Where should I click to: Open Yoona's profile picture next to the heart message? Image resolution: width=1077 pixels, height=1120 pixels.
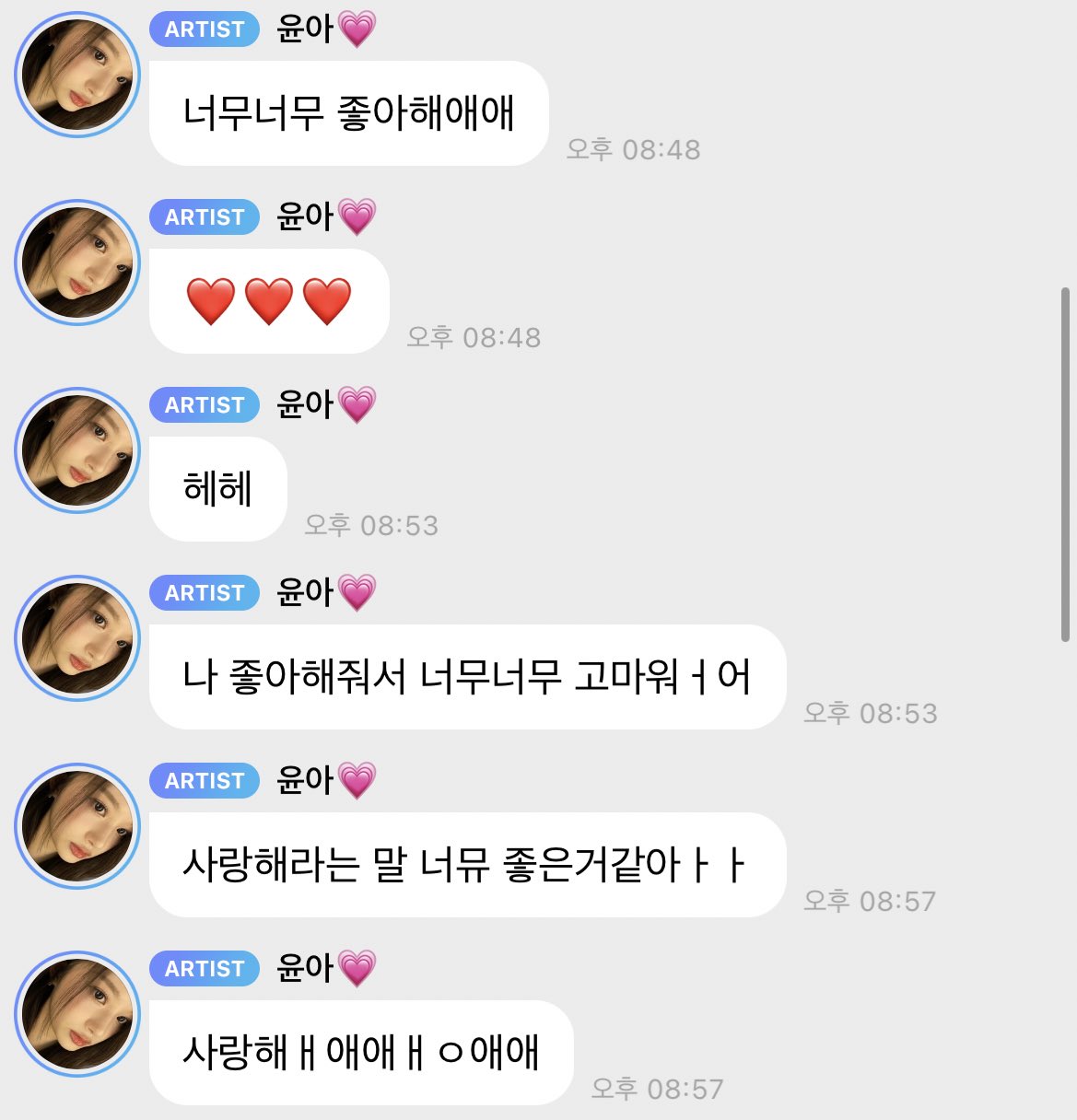coord(77,262)
